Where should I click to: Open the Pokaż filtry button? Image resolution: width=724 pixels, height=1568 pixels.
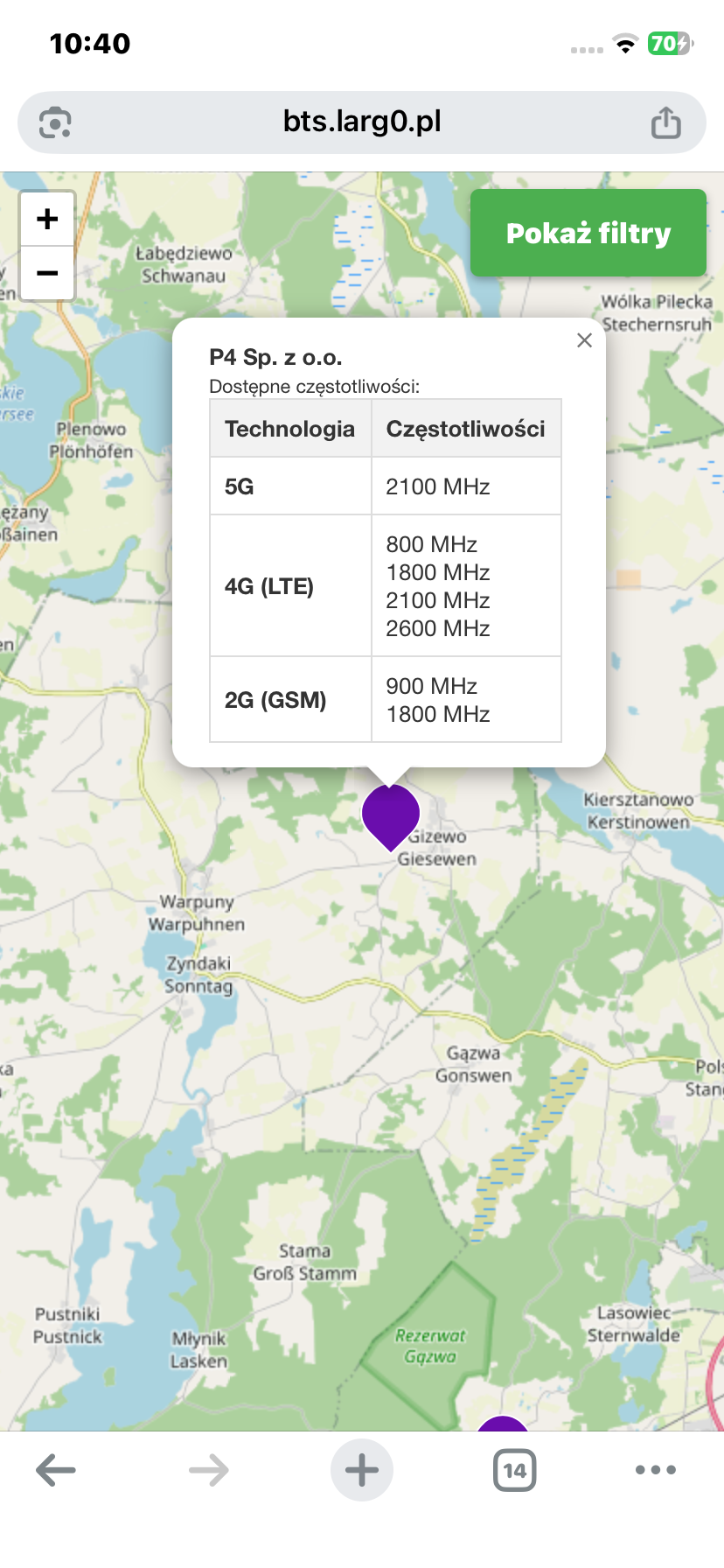tap(588, 233)
